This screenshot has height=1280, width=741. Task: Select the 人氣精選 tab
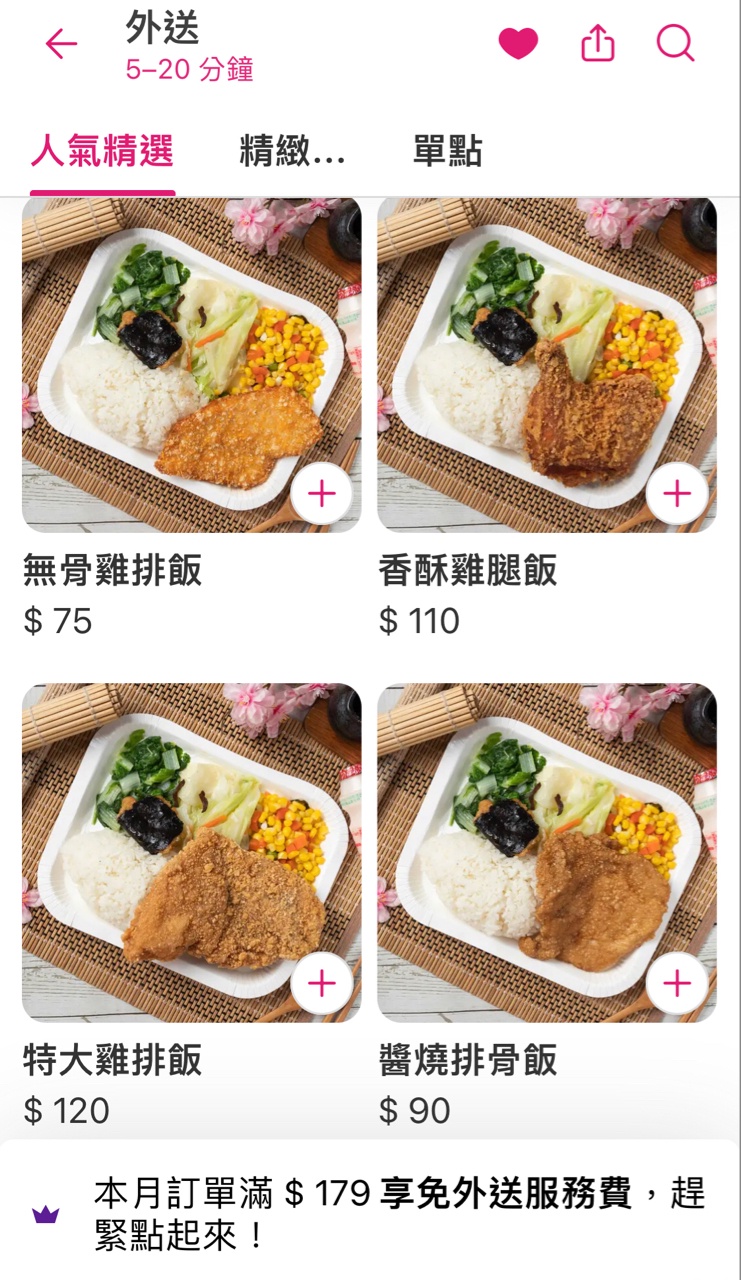pyautogui.click(x=102, y=152)
